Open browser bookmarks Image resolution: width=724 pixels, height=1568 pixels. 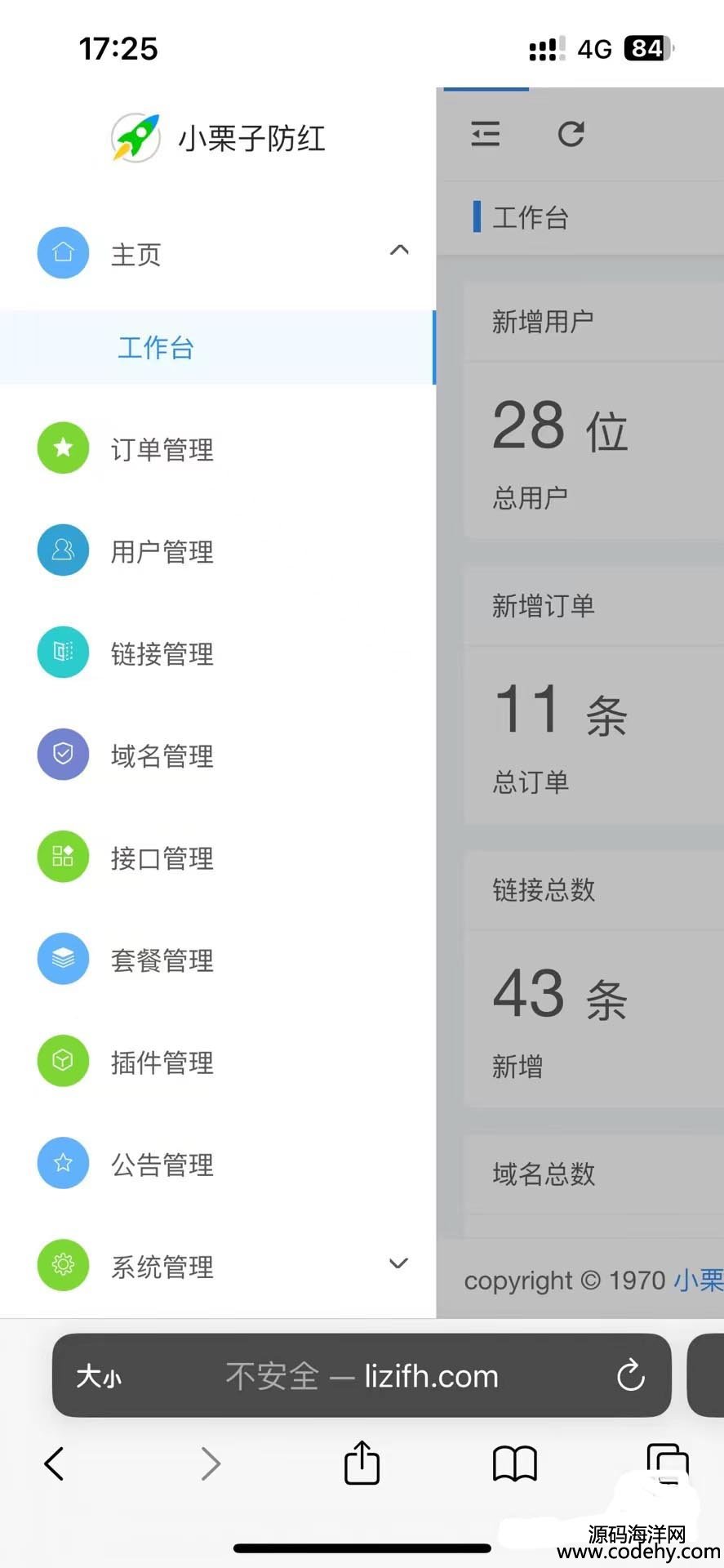click(515, 1463)
